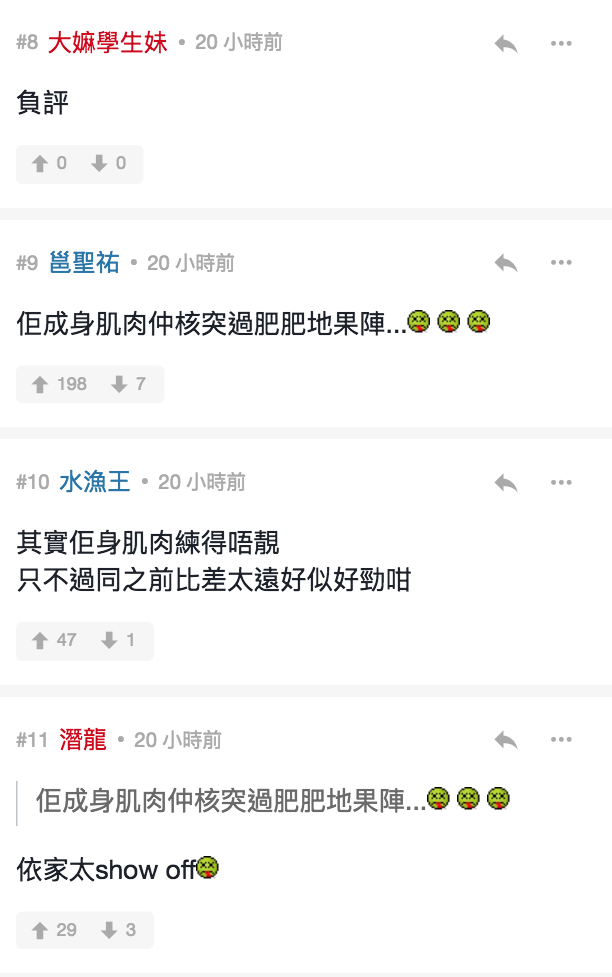
Task: Open more options on comment #9
Action: [x=561, y=263]
